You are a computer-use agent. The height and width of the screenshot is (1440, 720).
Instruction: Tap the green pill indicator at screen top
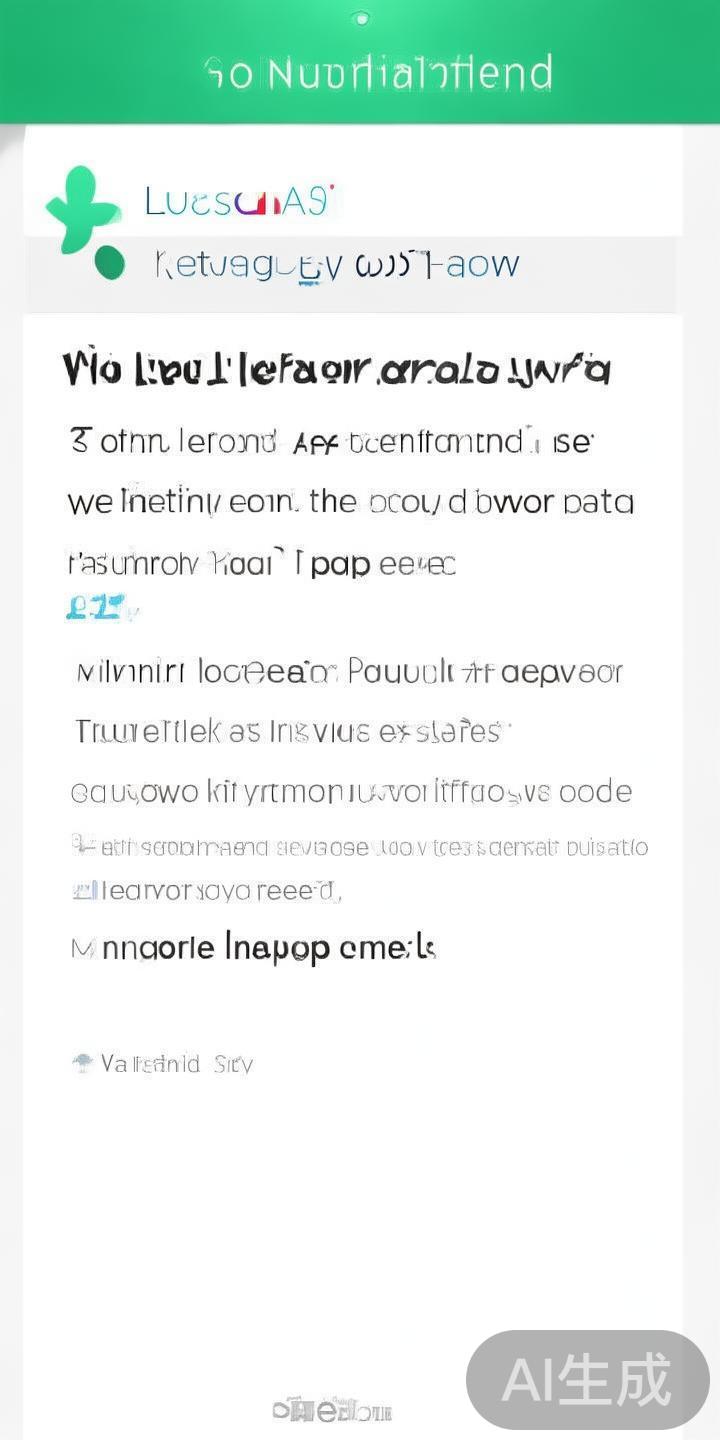[360, 17]
